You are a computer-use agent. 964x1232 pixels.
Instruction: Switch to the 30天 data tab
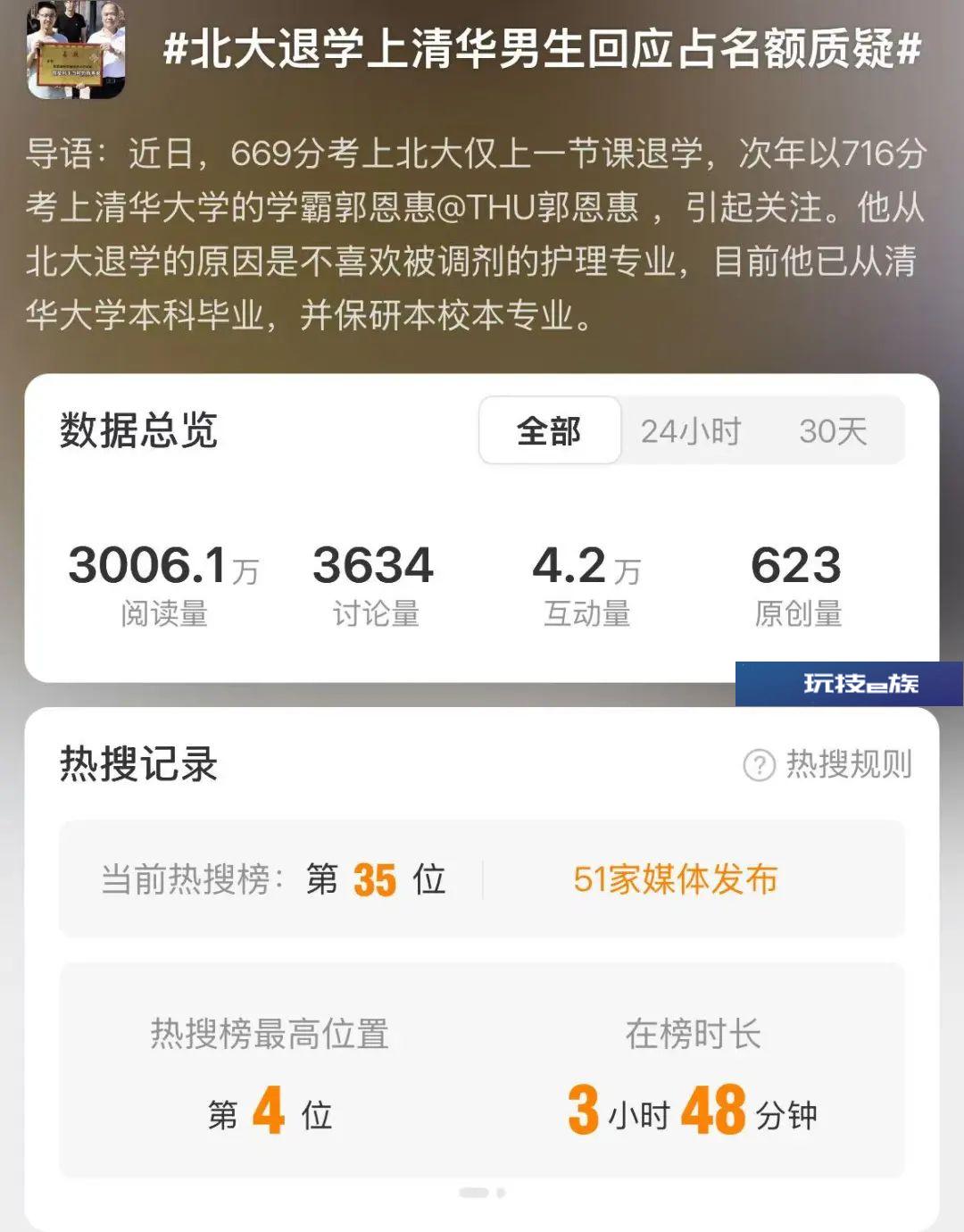[x=833, y=431]
